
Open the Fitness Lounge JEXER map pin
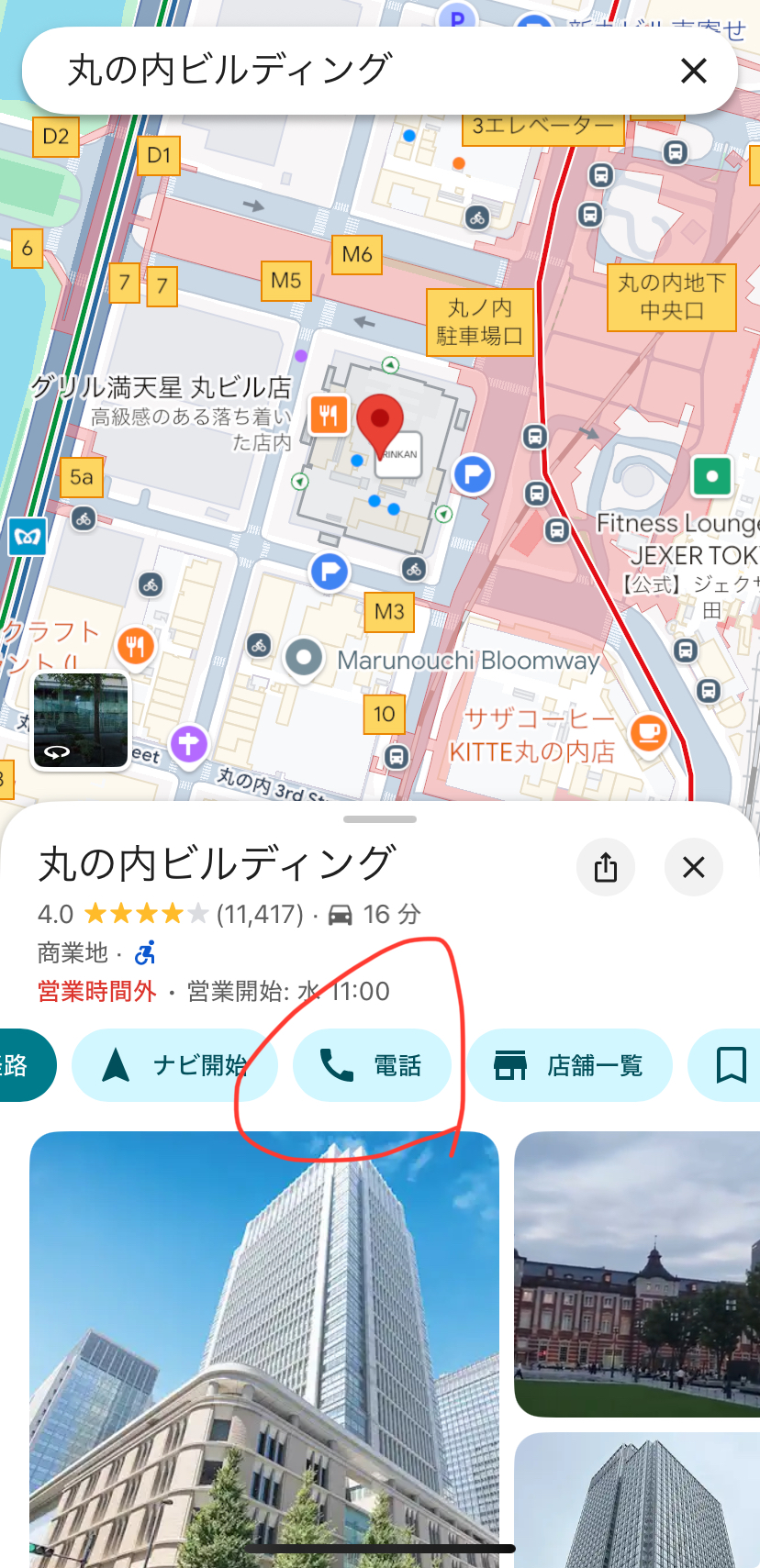[711, 476]
